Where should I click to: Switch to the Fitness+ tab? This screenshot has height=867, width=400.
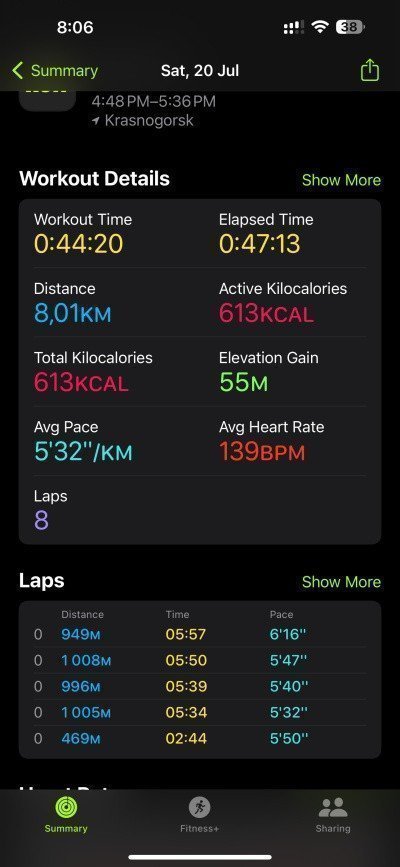click(x=199, y=816)
